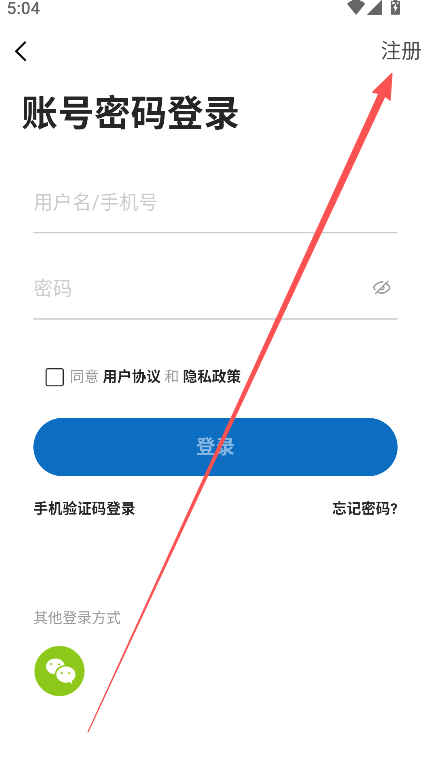This screenshot has width=431, height=765.
Task: Focus the 用户名/手机号 input field
Action: tap(215, 202)
